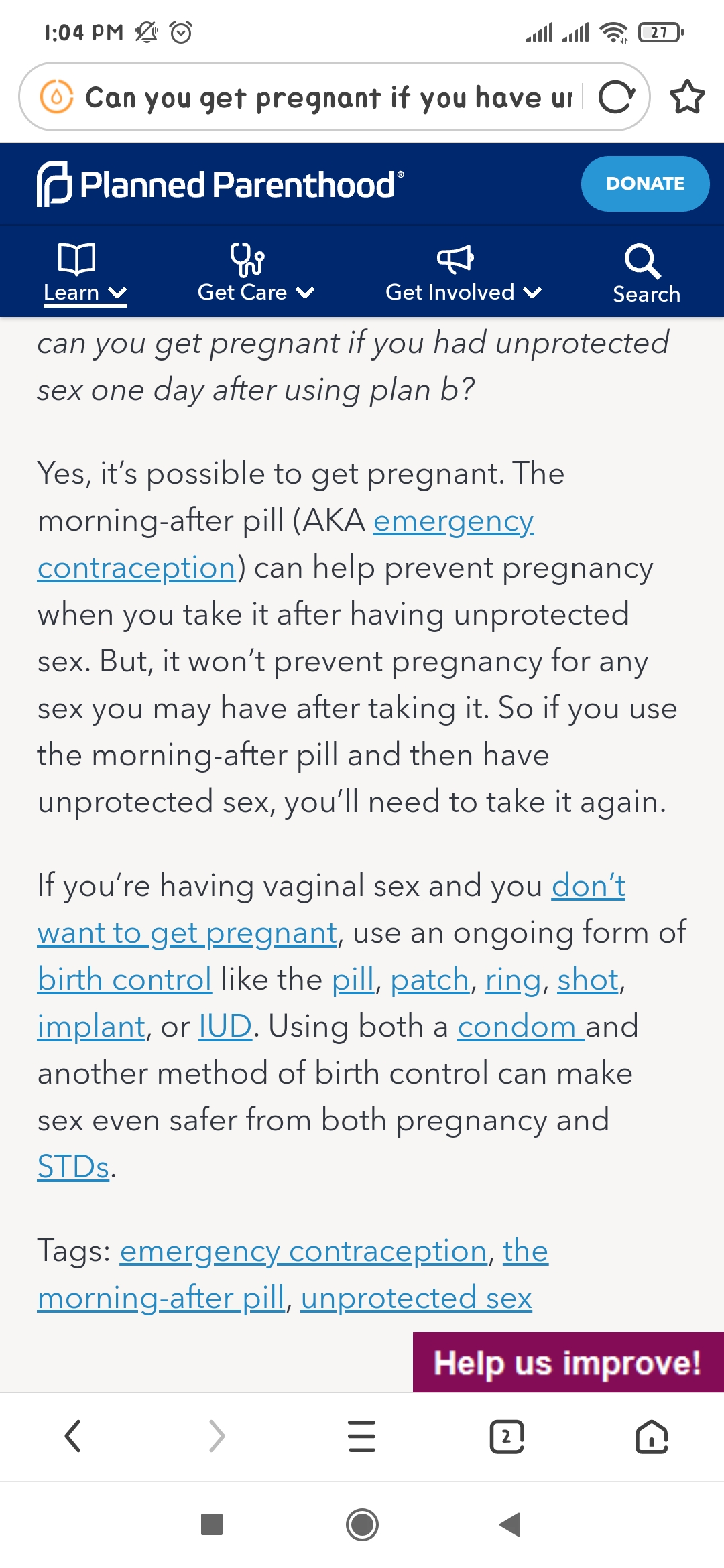The width and height of the screenshot is (724, 1568).
Task: Open the browser hamburger menu
Action: 362,1436
